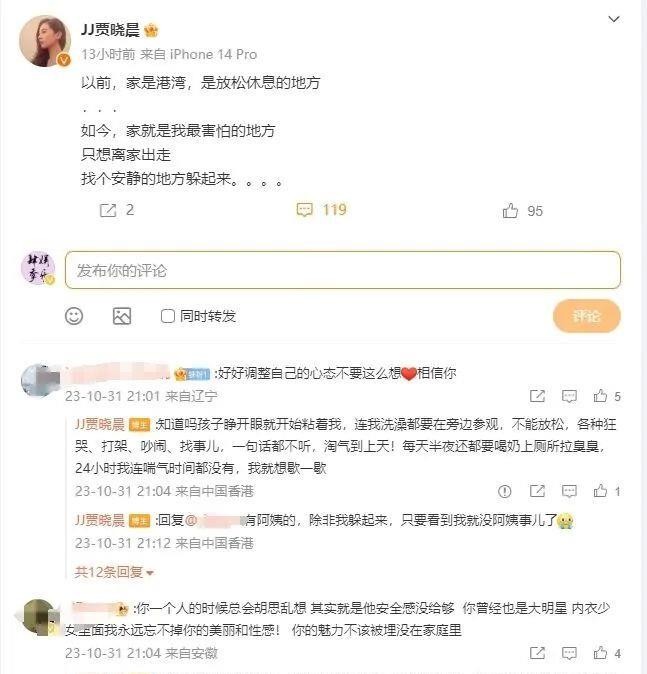Like the comment from 安徽
This screenshot has height=674, width=647.
(601, 653)
